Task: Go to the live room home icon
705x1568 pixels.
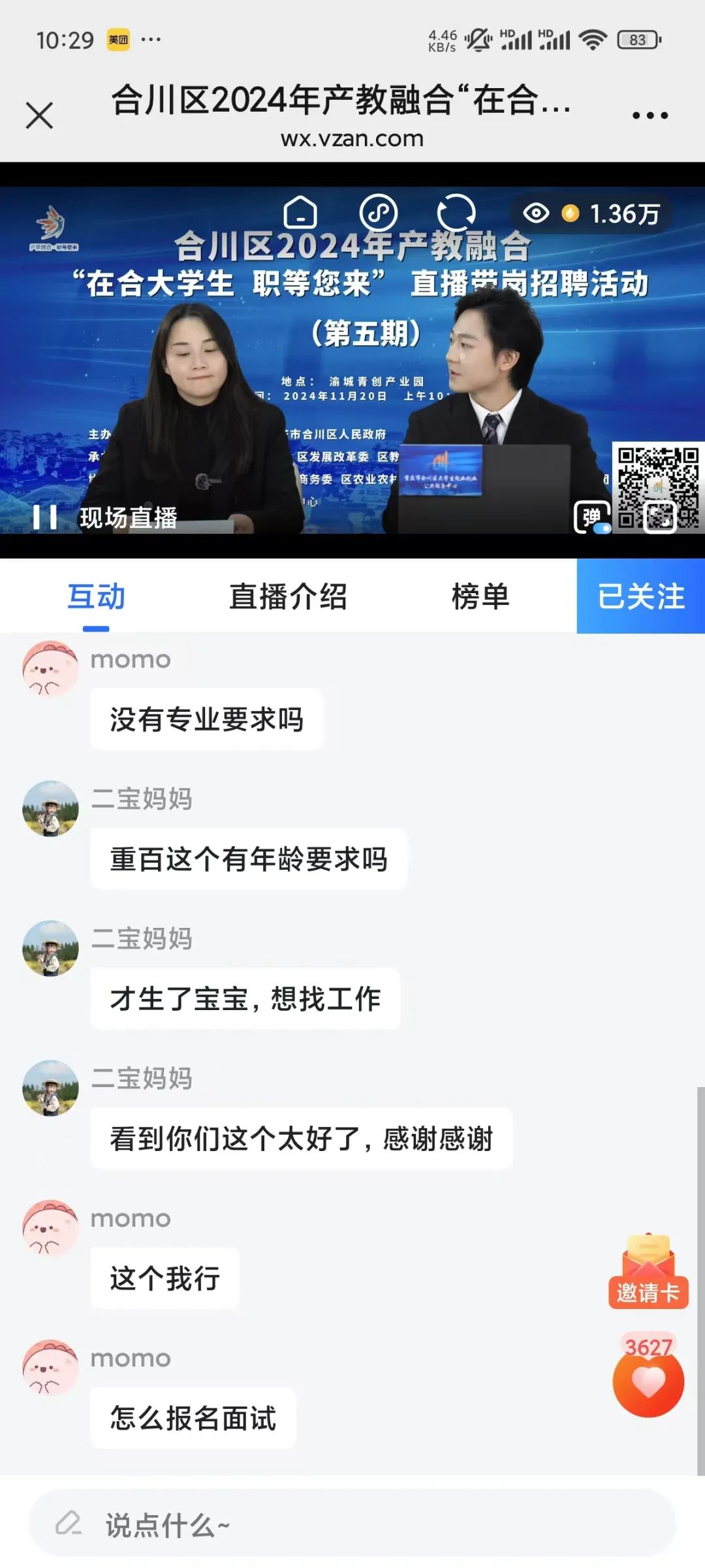Action: pyautogui.click(x=300, y=213)
